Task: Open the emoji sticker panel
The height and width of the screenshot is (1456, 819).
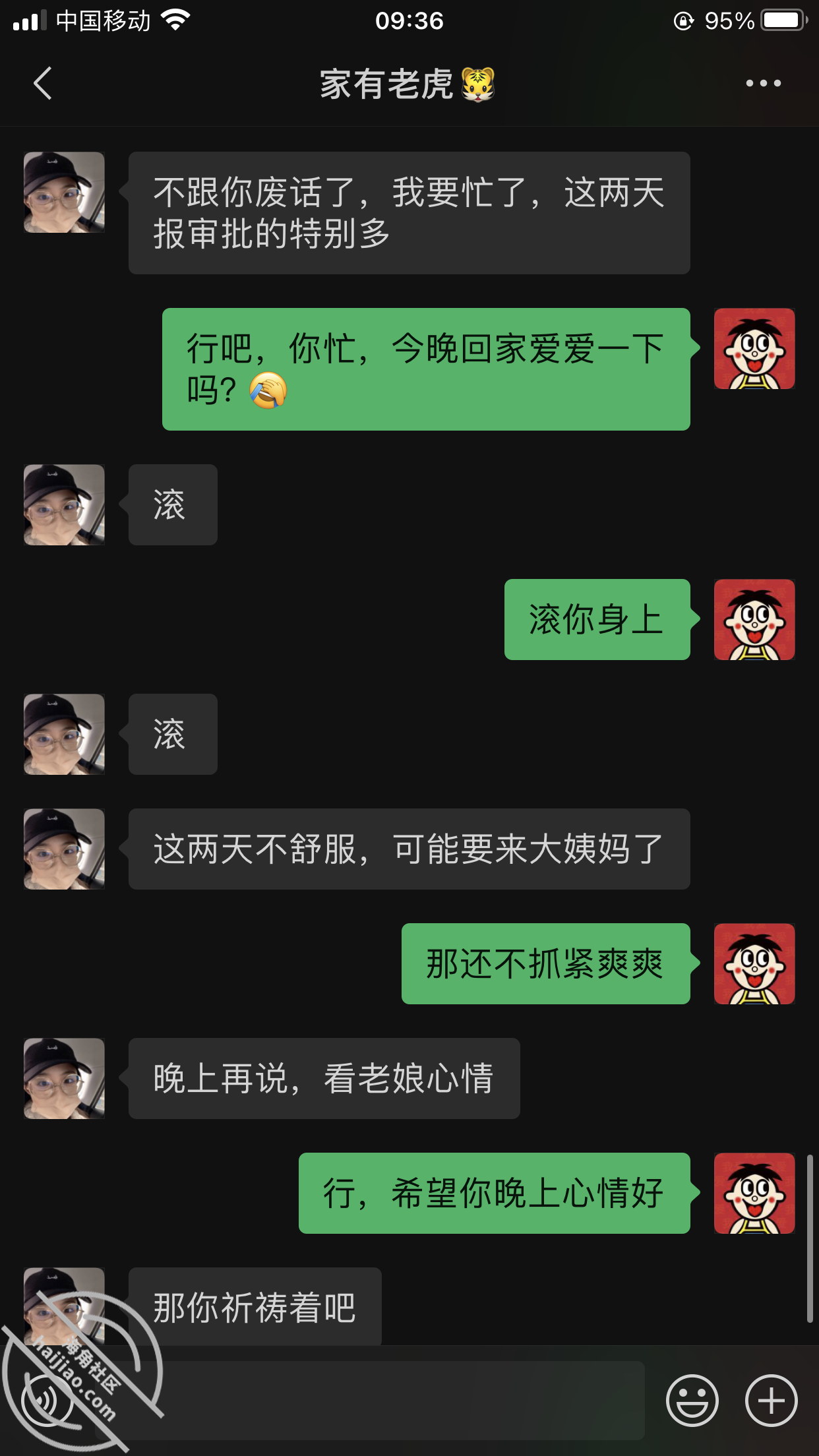Action: coord(692,1401)
